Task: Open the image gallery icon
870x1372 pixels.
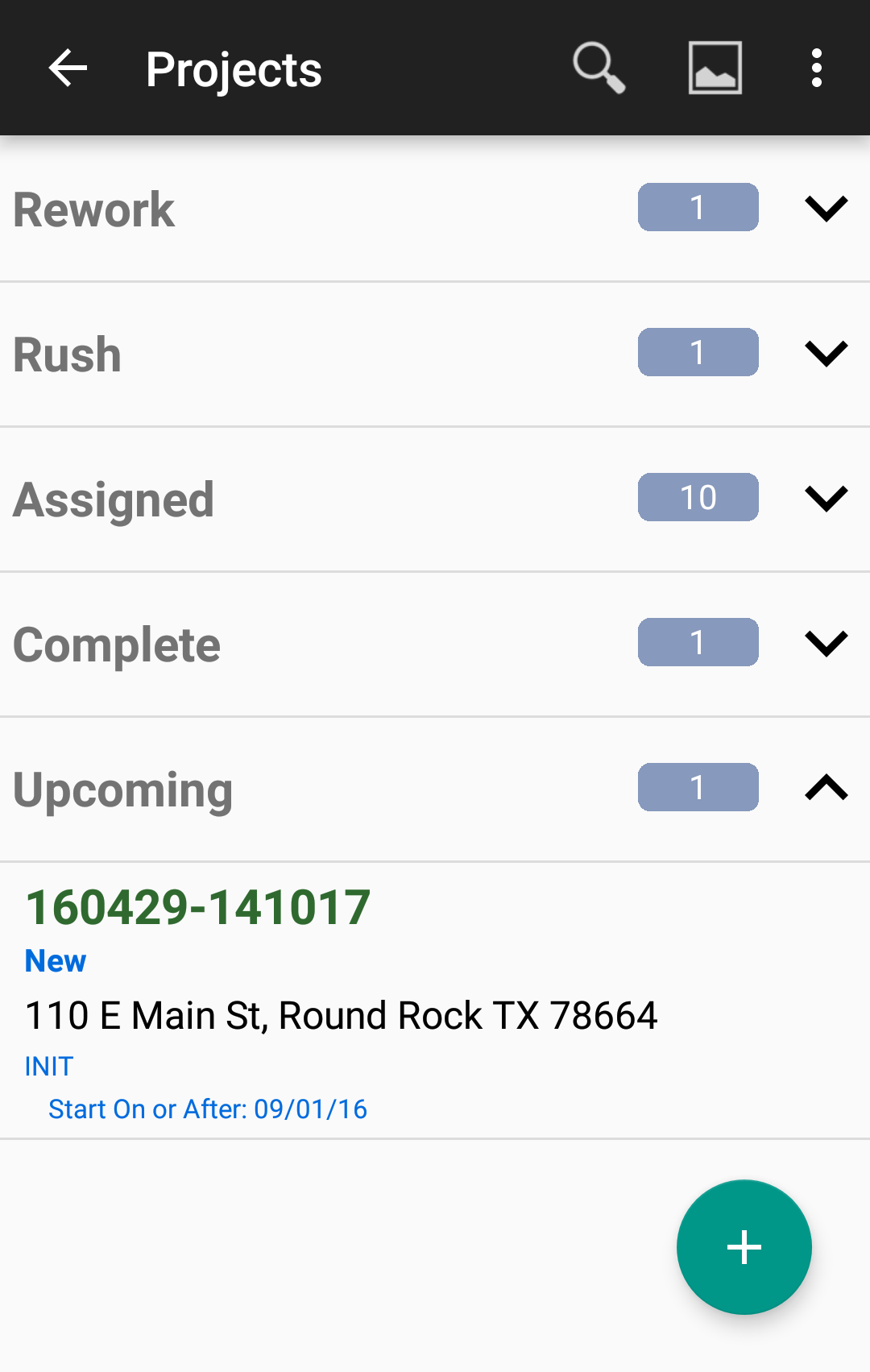Action: point(715,68)
